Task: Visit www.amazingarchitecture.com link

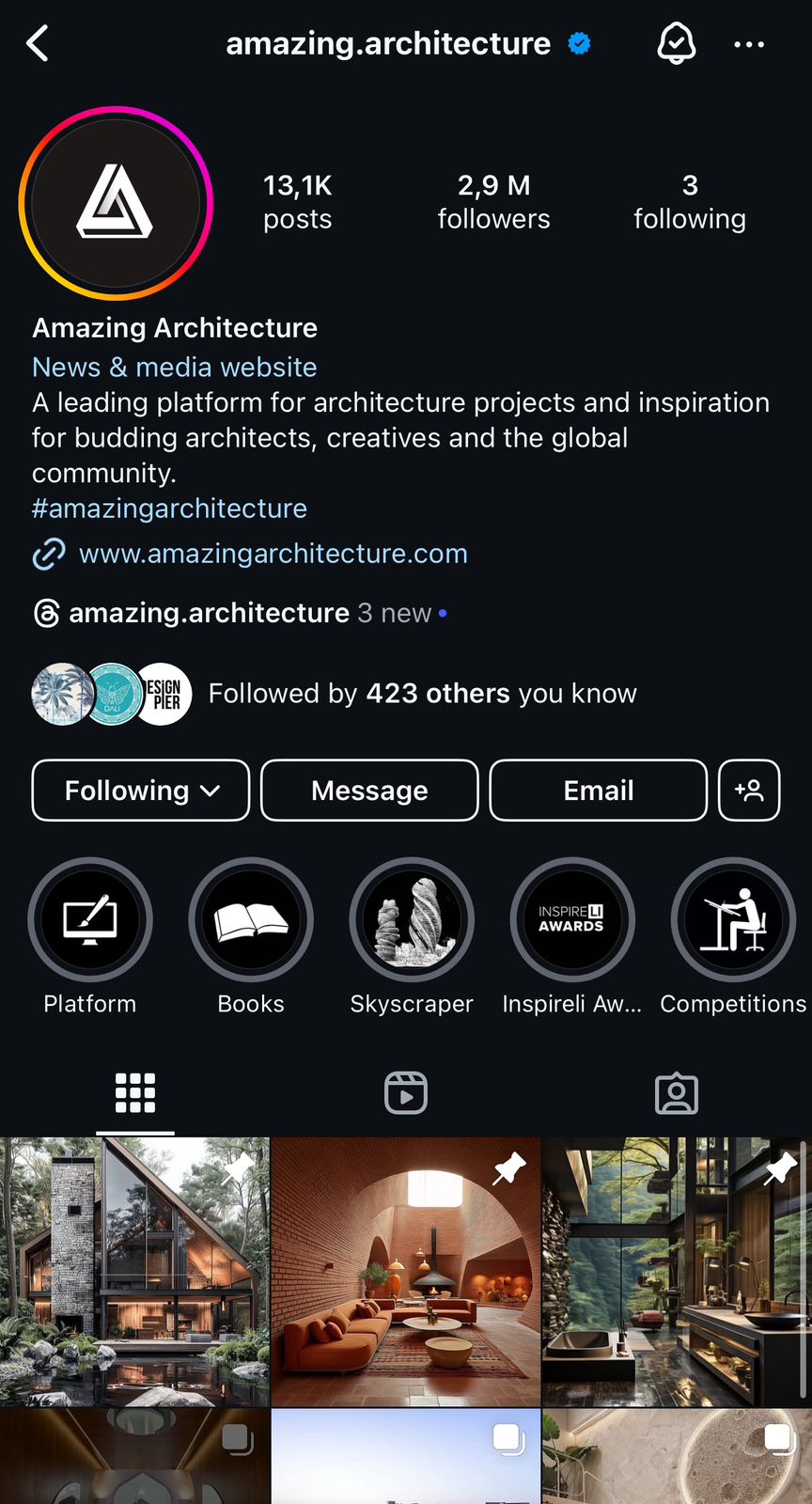Action: click(273, 554)
